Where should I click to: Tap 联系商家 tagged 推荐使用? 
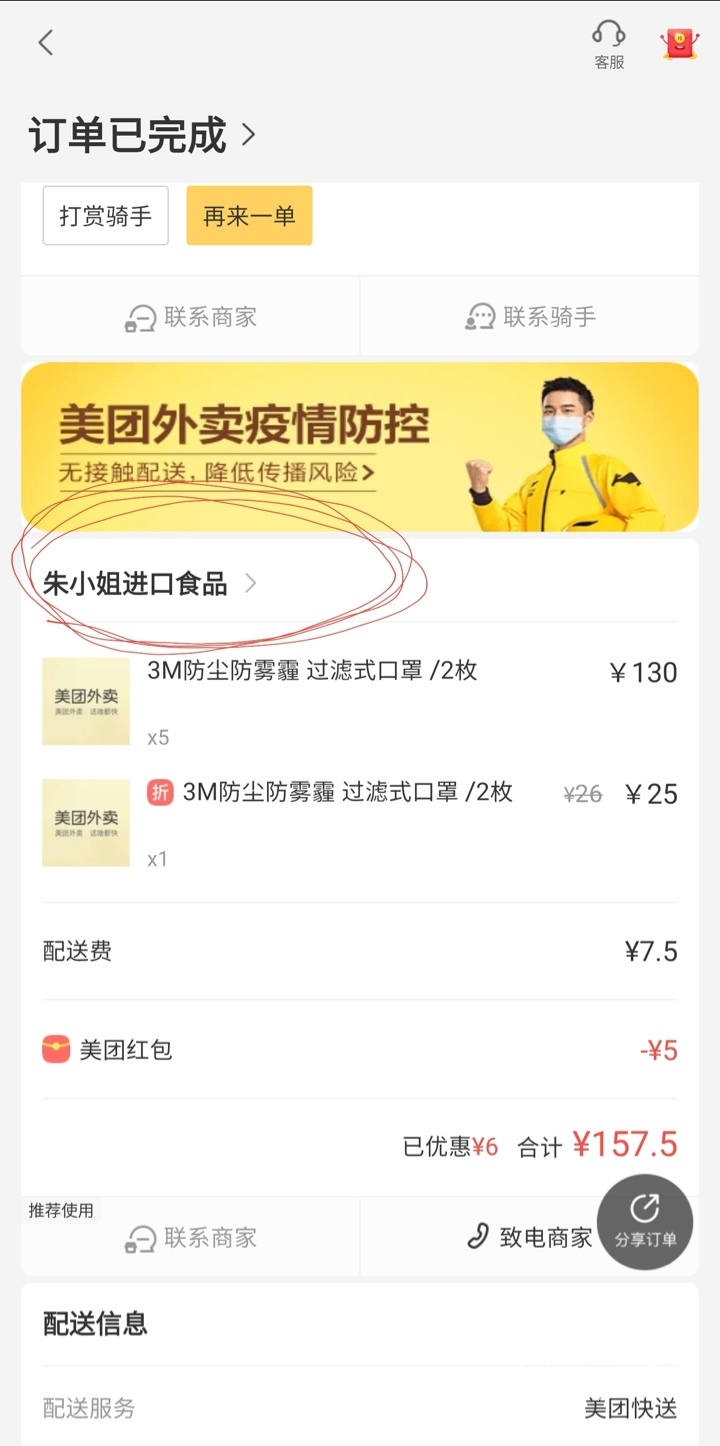coord(191,1238)
